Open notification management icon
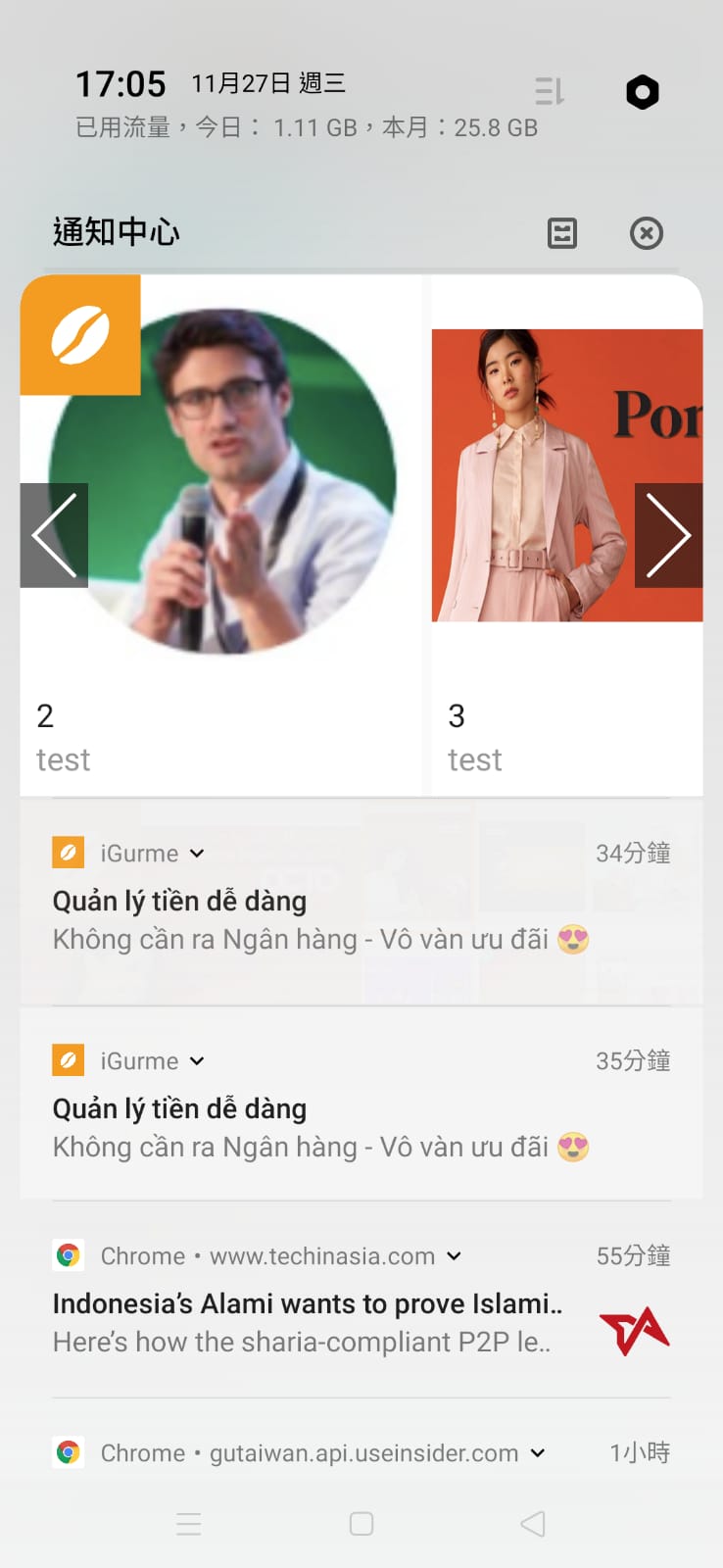The width and height of the screenshot is (723, 1568). pos(562,233)
